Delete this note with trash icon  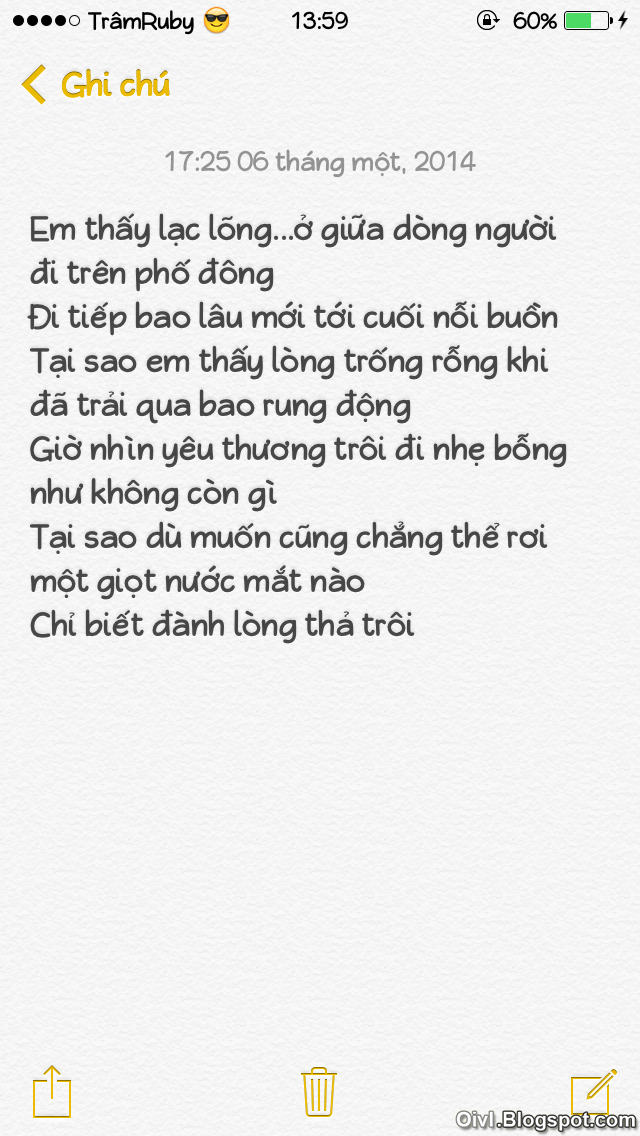point(319,1091)
